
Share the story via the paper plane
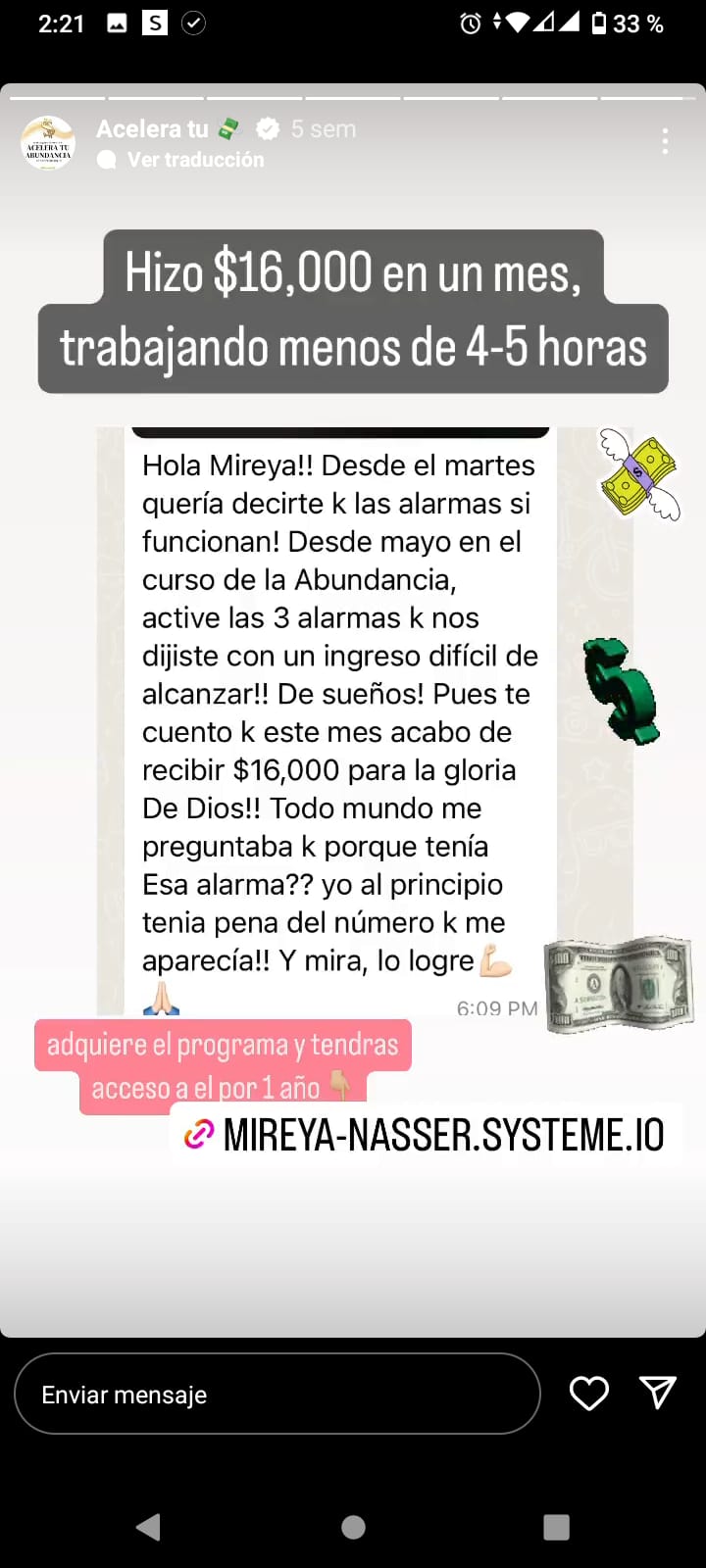coord(657,1392)
